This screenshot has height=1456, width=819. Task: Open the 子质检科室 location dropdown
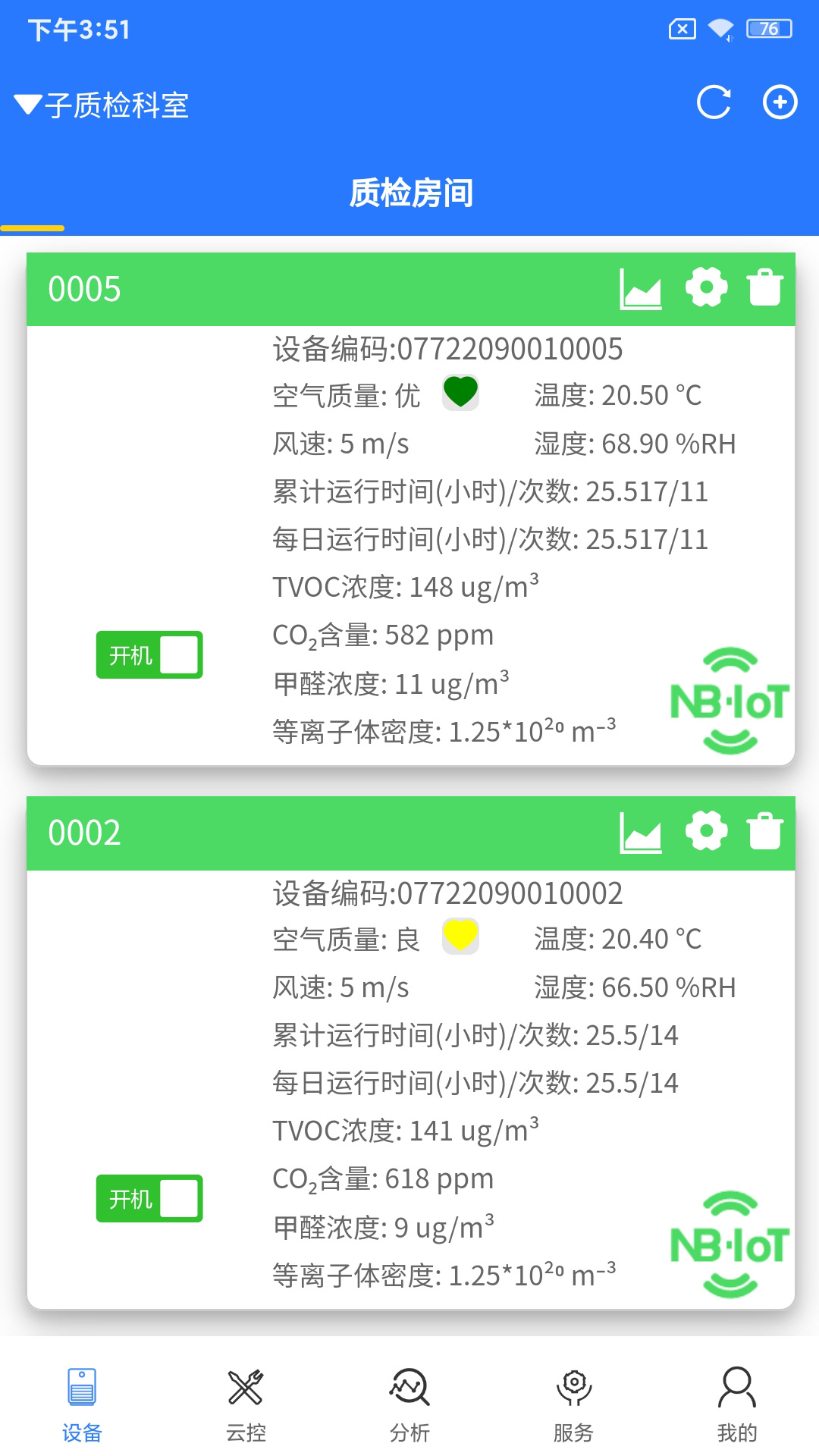click(x=102, y=105)
